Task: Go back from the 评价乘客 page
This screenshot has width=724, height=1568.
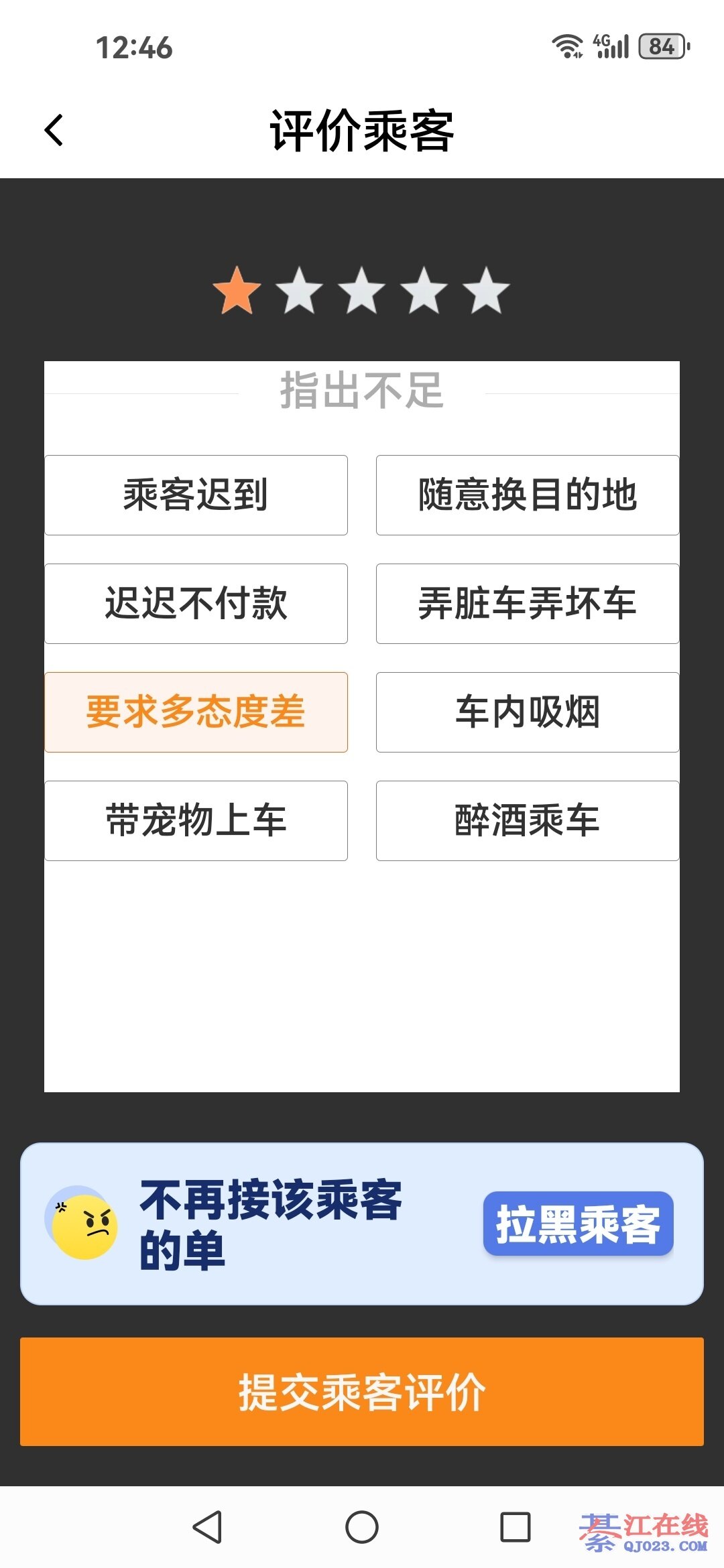Action: click(x=54, y=130)
